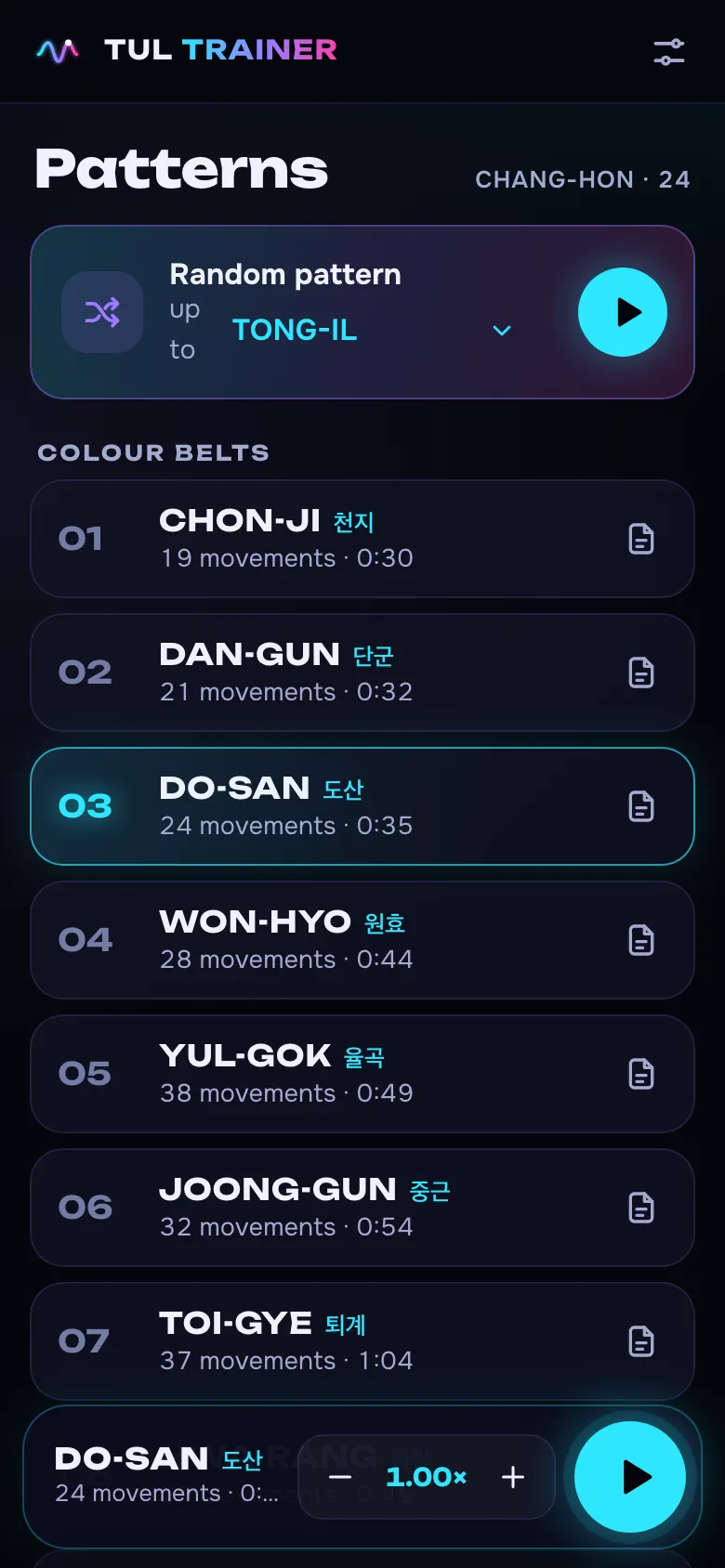Viewport: 725px width, 1568px height.
Task: Open the Toi-Gye document icon
Action: 641,1341
